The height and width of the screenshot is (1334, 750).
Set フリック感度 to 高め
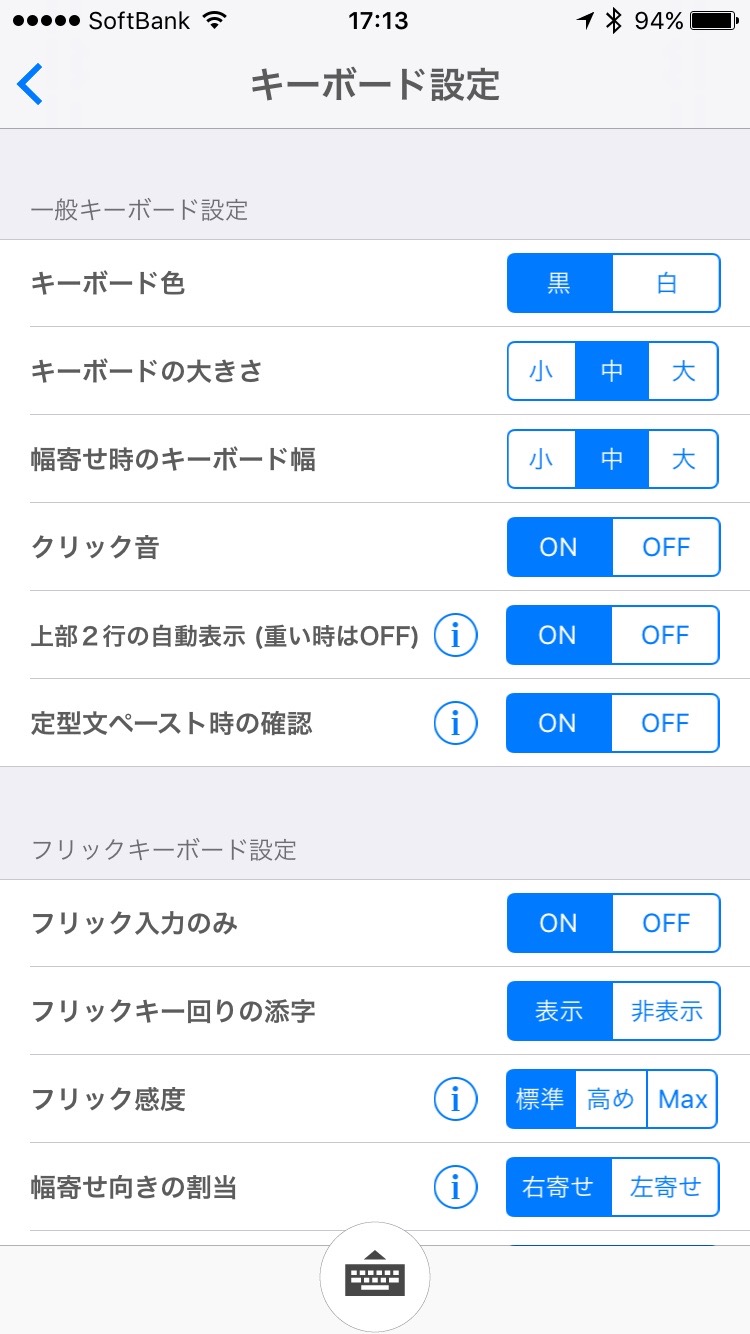[x=611, y=1099]
